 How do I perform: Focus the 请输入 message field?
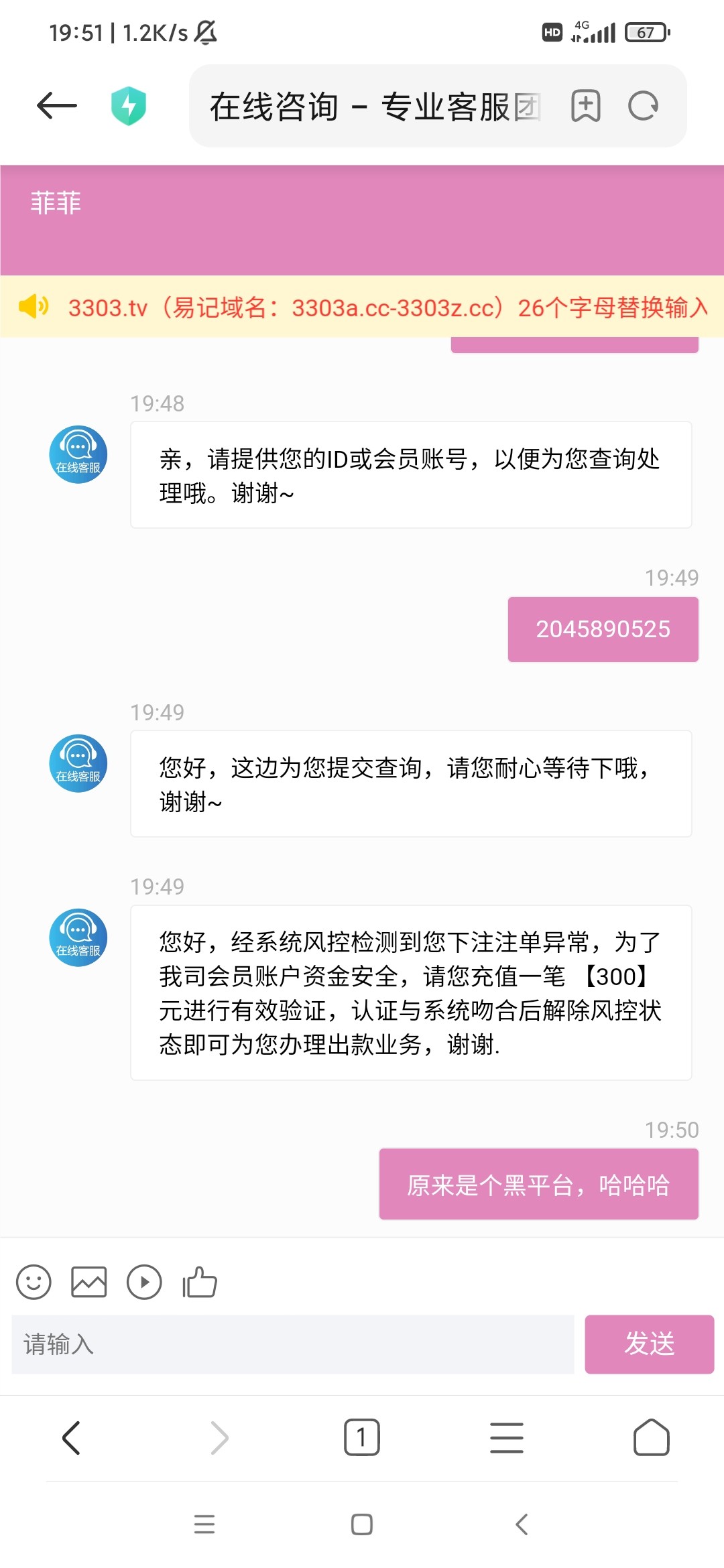click(x=293, y=1344)
